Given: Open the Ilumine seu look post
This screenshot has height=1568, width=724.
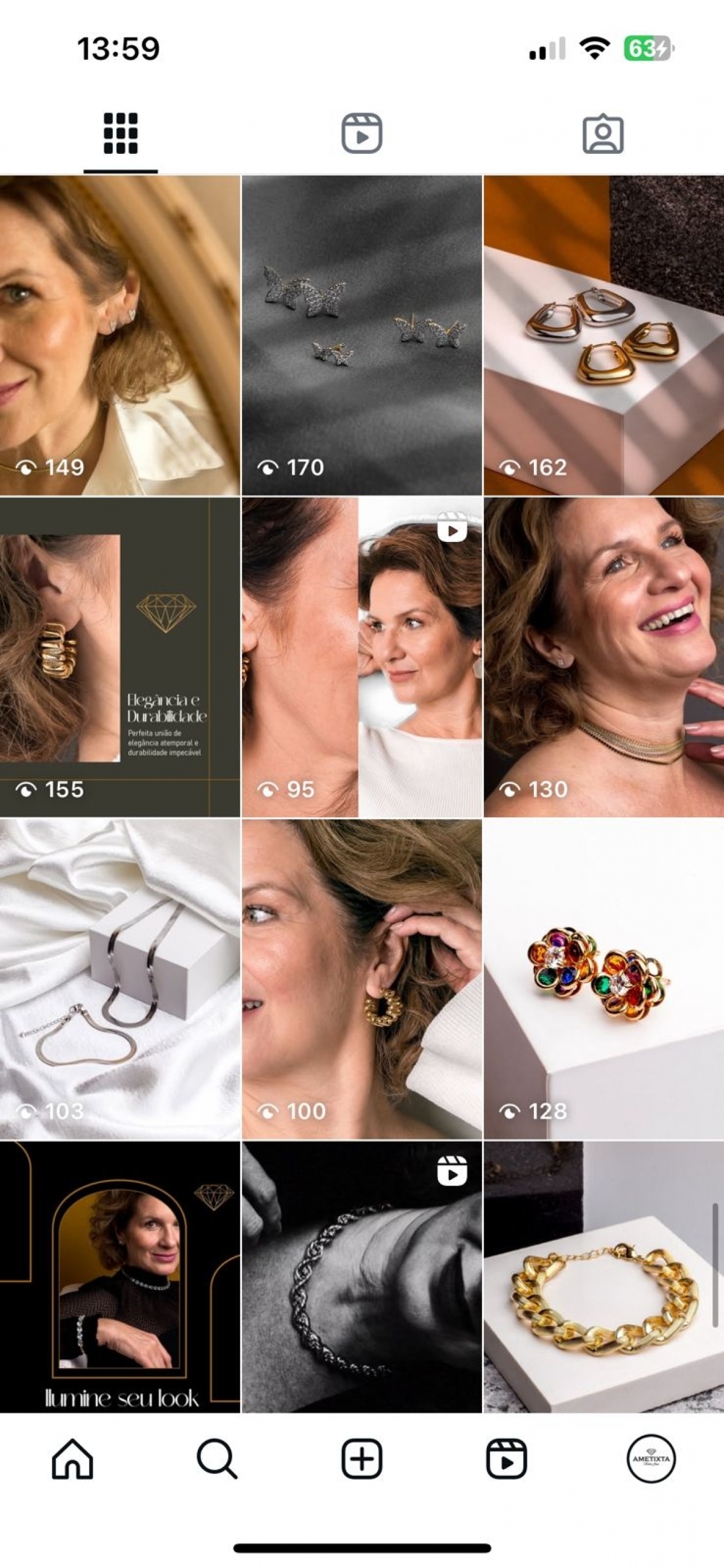Looking at the screenshot, I should tap(120, 1277).
